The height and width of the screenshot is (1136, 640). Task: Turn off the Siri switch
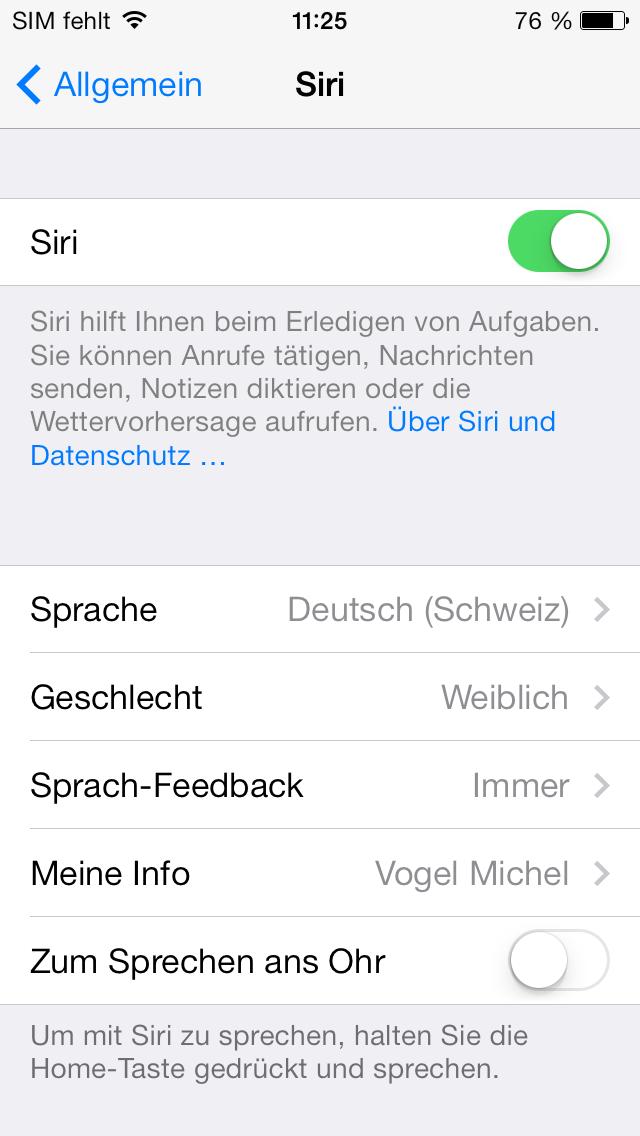click(x=558, y=241)
